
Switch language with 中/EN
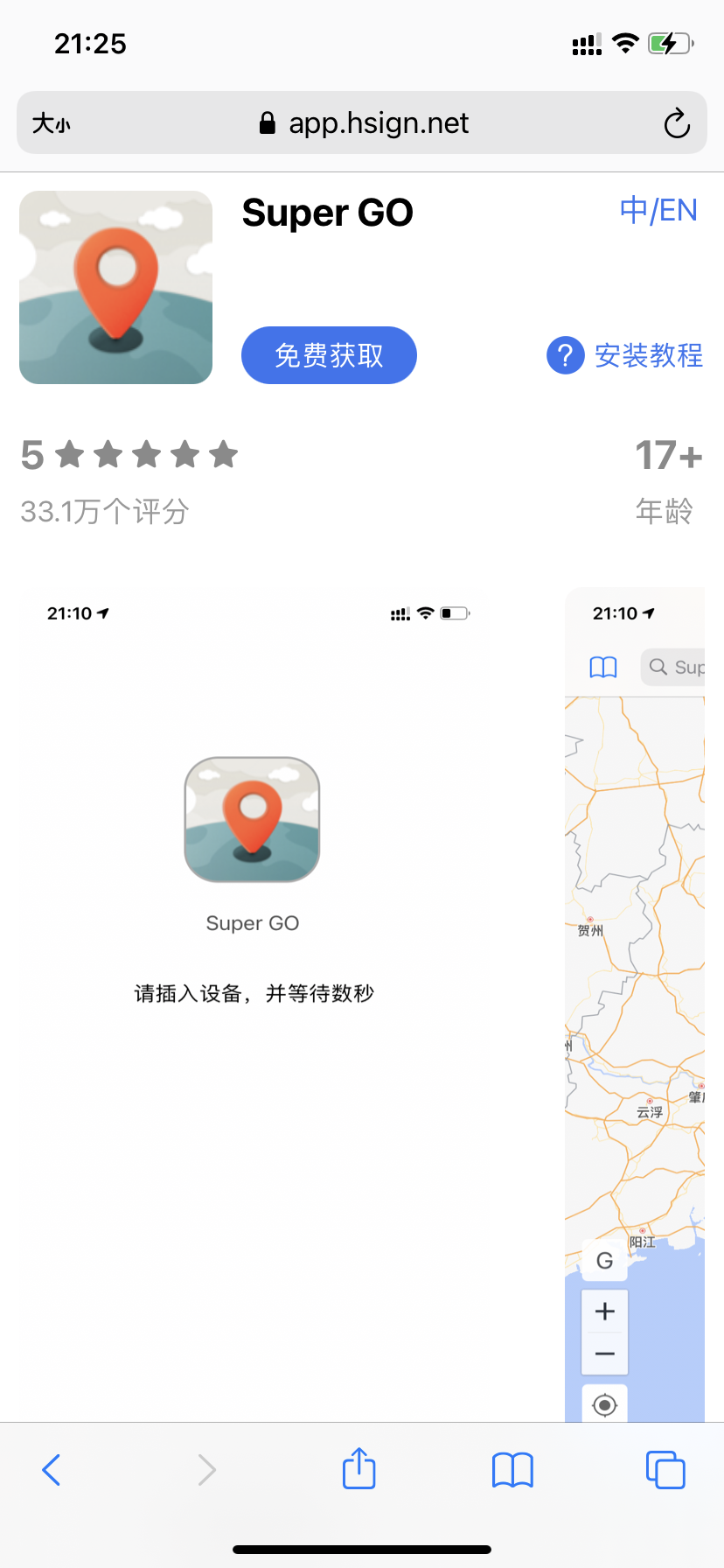point(658,211)
